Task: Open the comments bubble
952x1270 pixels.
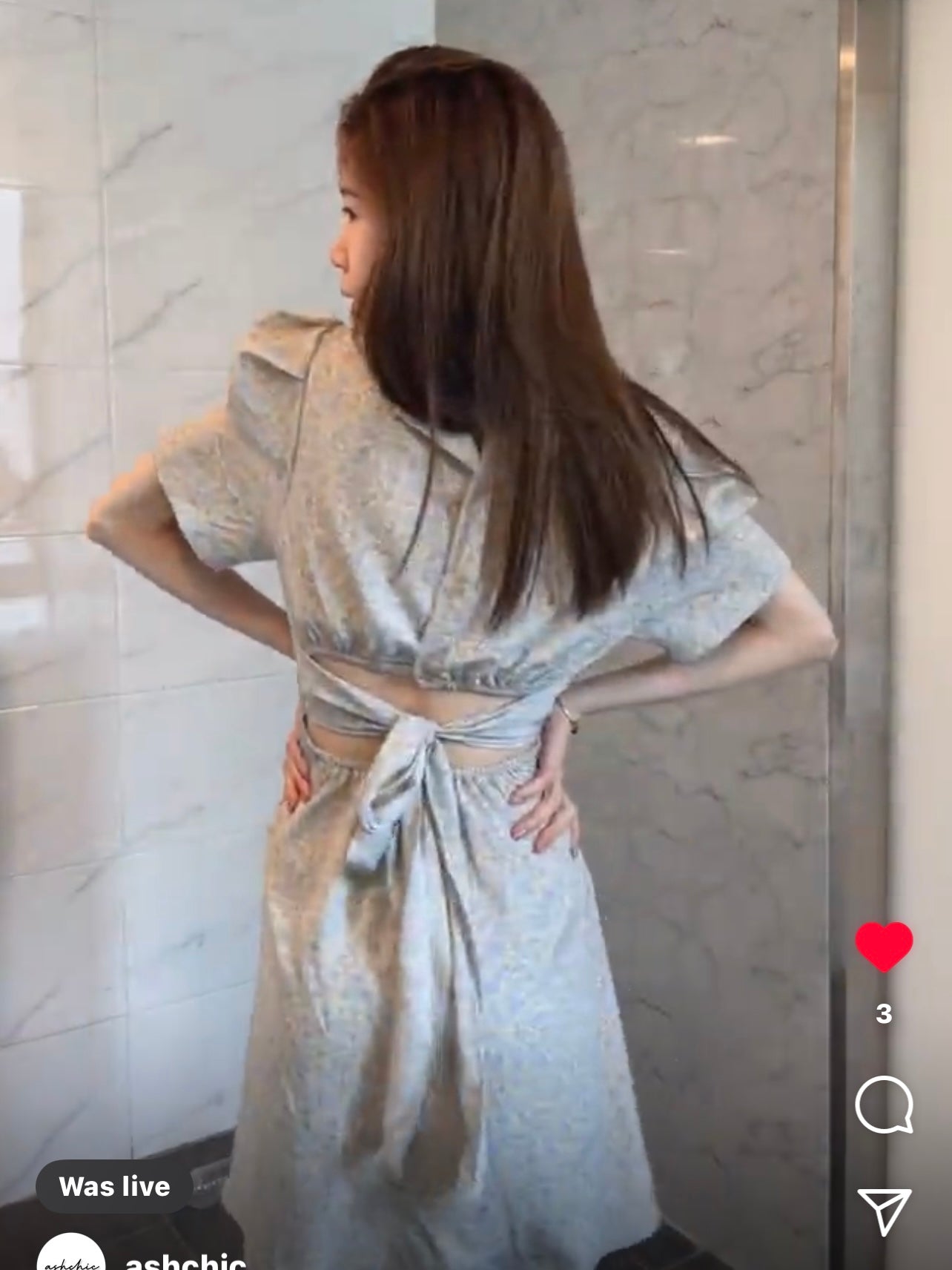Action: coord(884,1105)
